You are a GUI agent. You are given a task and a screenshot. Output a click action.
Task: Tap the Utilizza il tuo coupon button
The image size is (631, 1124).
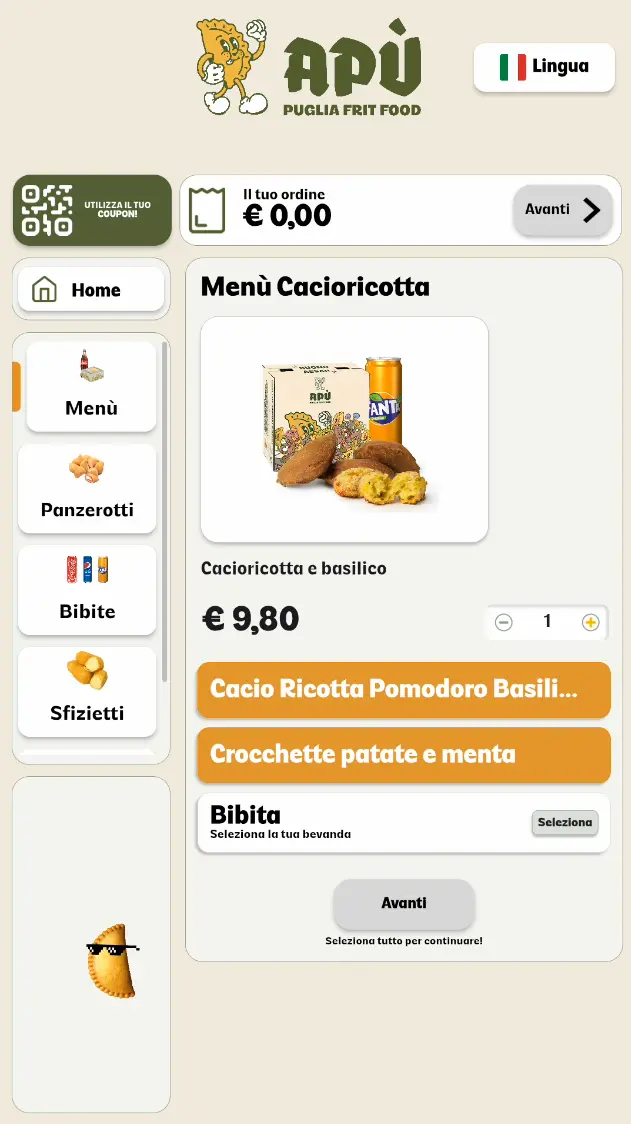pos(92,210)
